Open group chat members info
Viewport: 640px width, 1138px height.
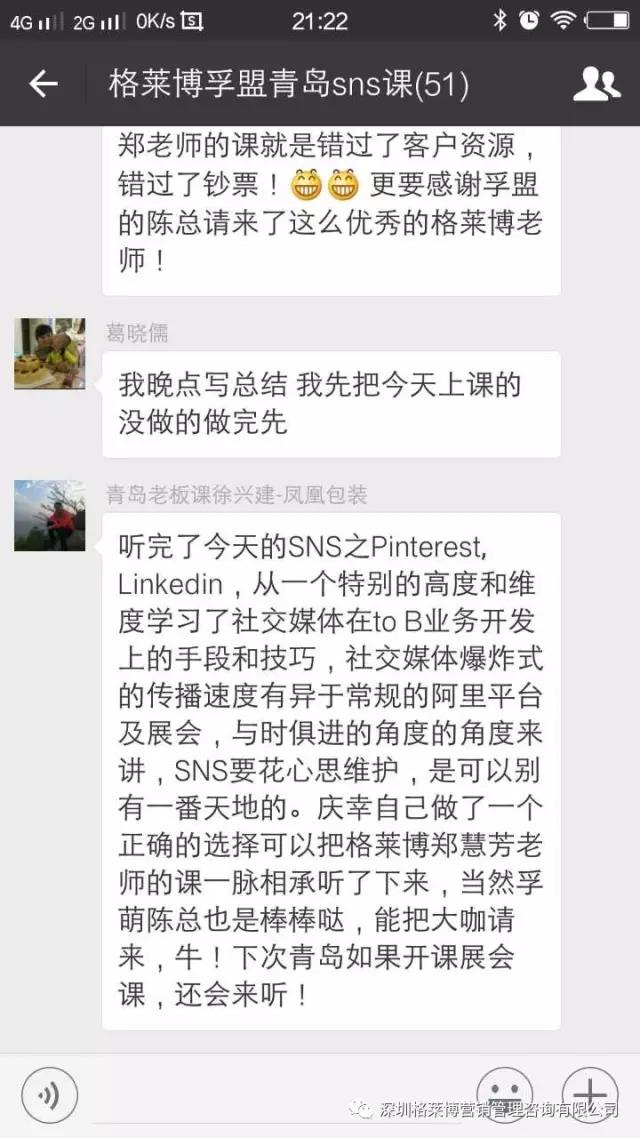596,85
